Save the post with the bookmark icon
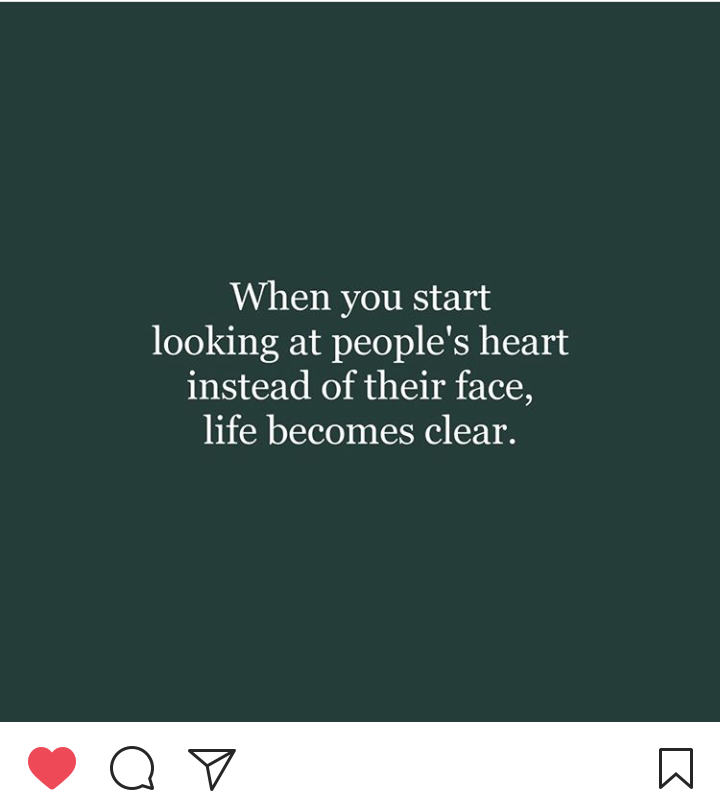 [676, 768]
